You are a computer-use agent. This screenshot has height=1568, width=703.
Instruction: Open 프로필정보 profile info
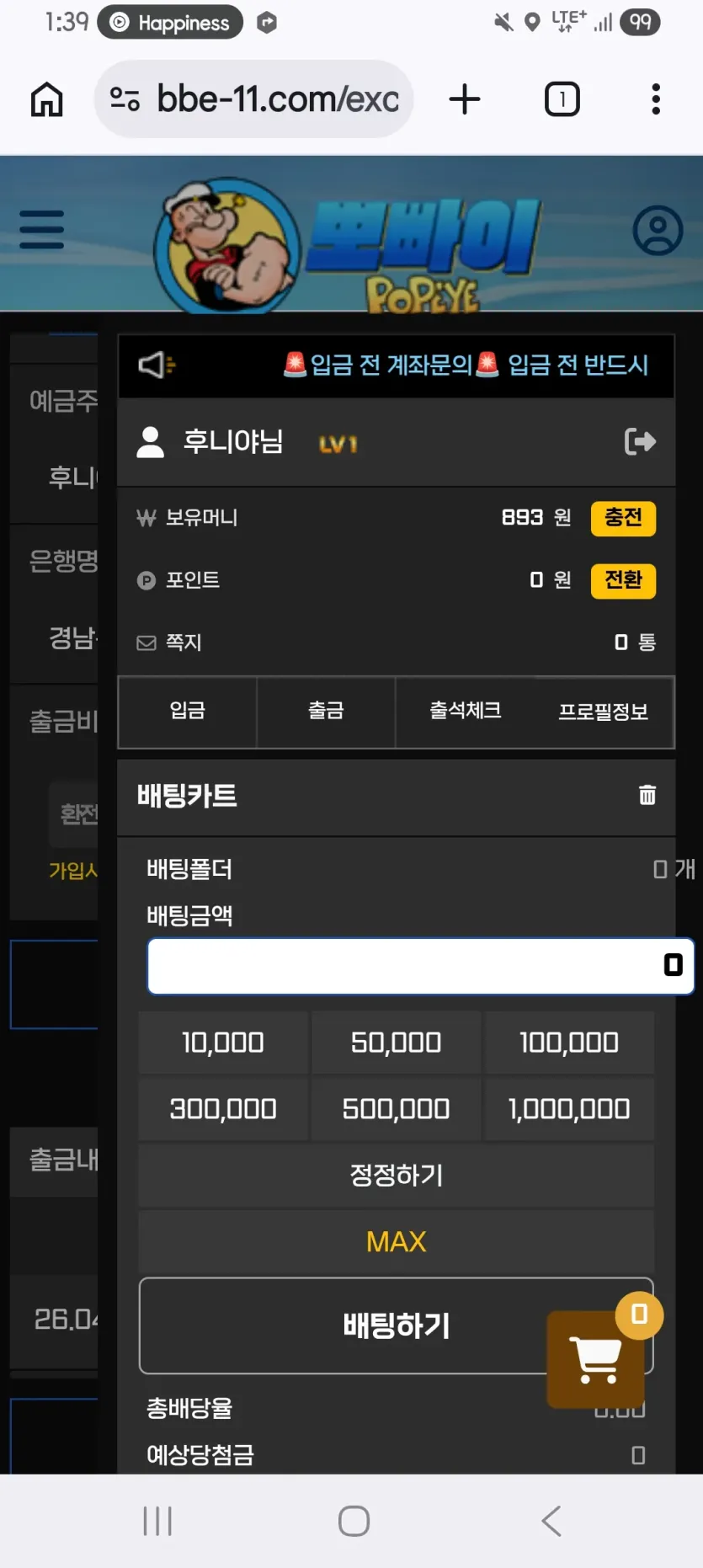(x=604, y=712)
